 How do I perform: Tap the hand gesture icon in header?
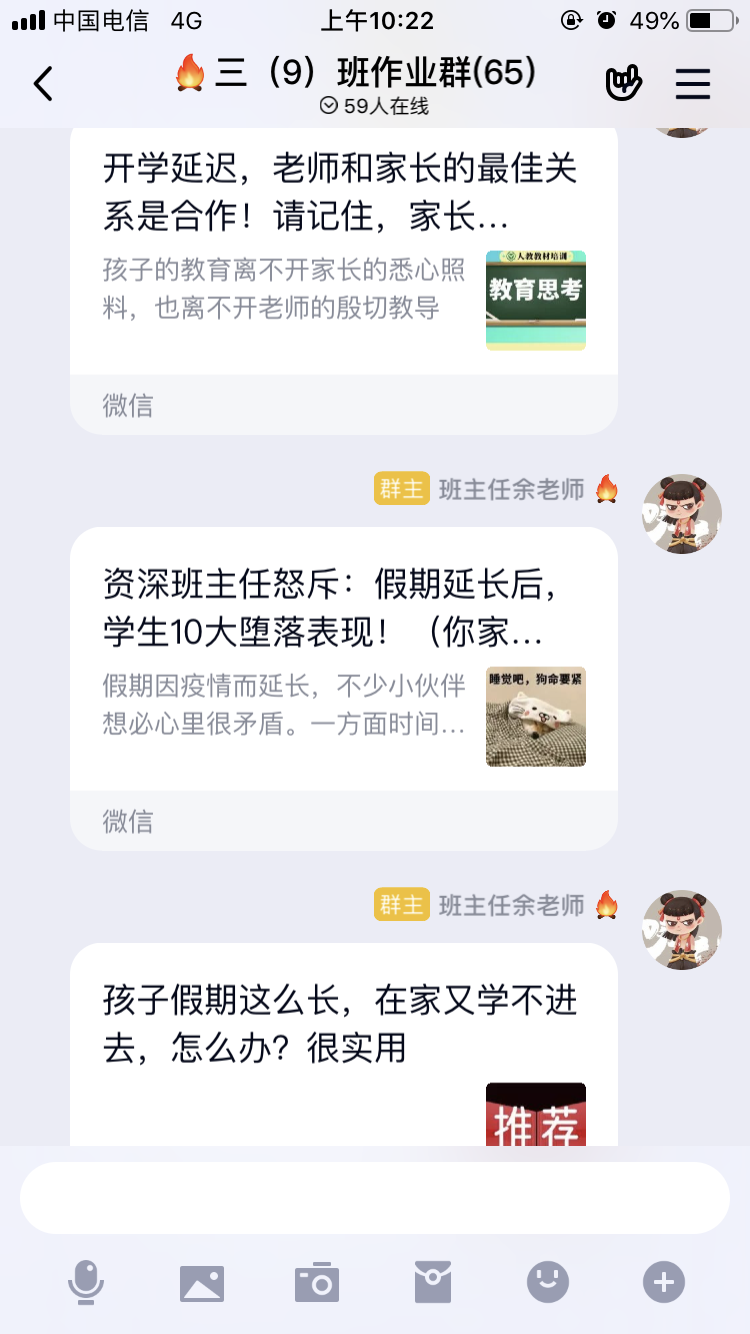(624, 84)
